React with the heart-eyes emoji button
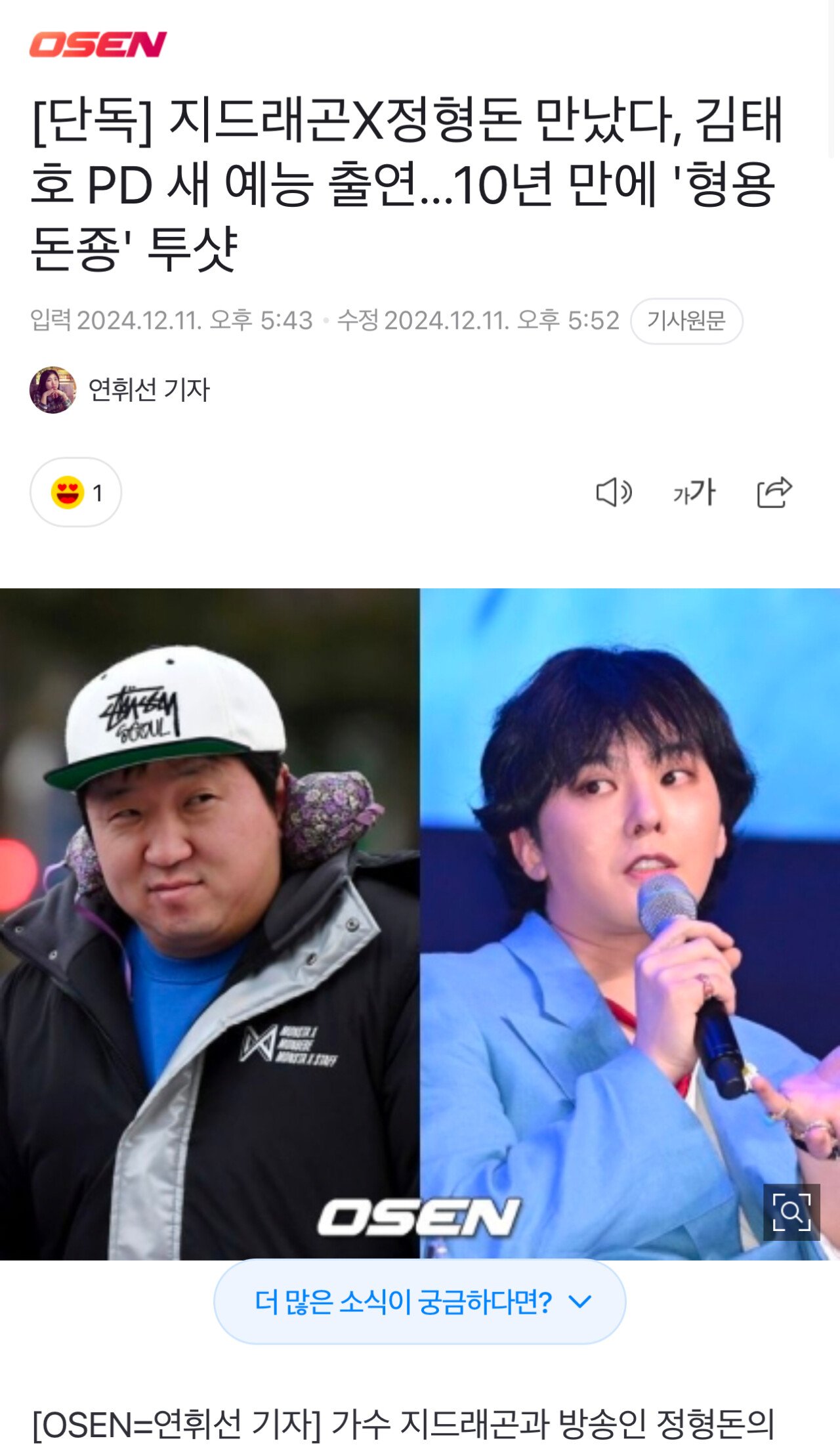Screen dimensions: 840x1447 (x=75, y=492)
